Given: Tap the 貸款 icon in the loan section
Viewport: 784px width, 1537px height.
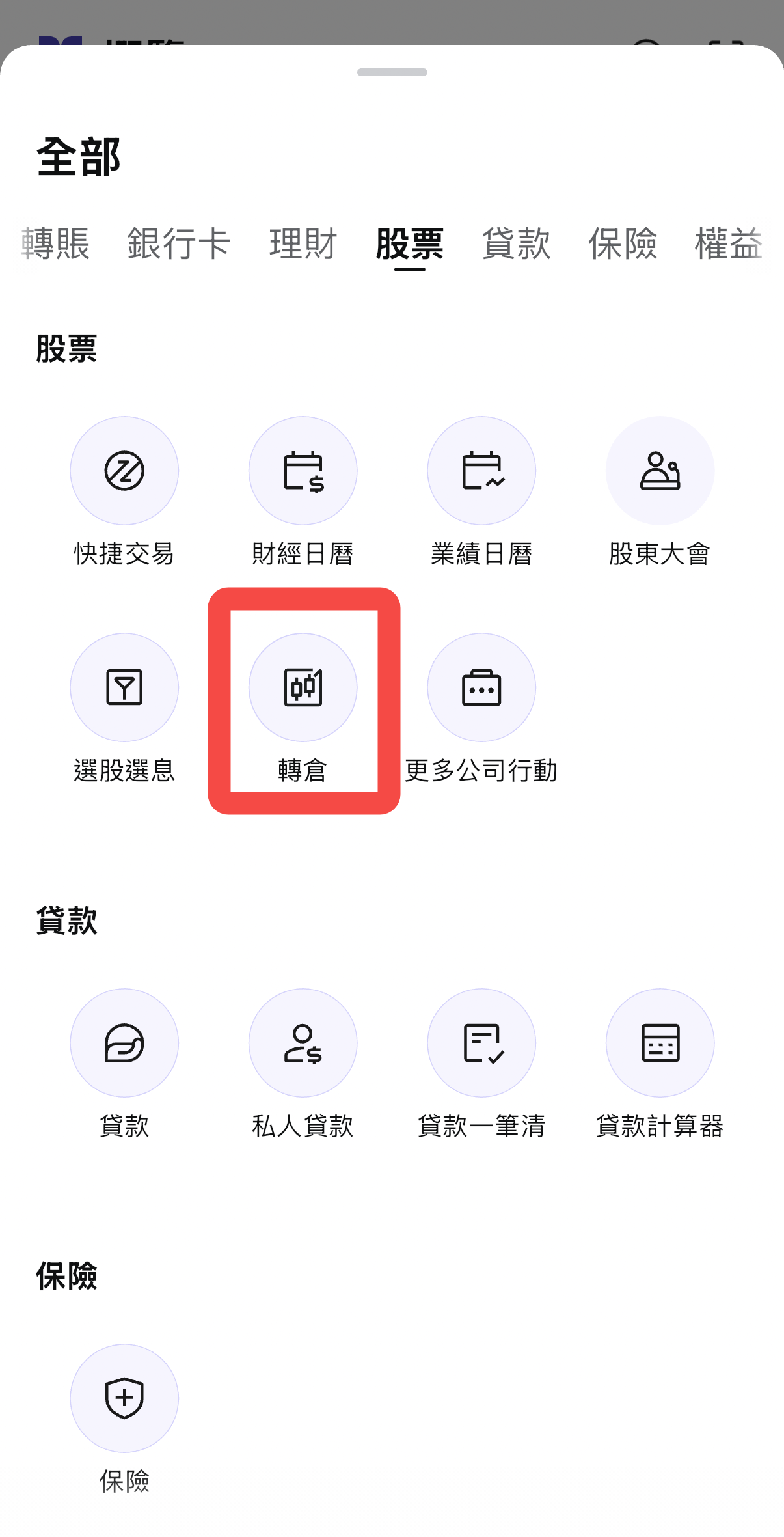Looking at the screenshot, I should 124,1043.
